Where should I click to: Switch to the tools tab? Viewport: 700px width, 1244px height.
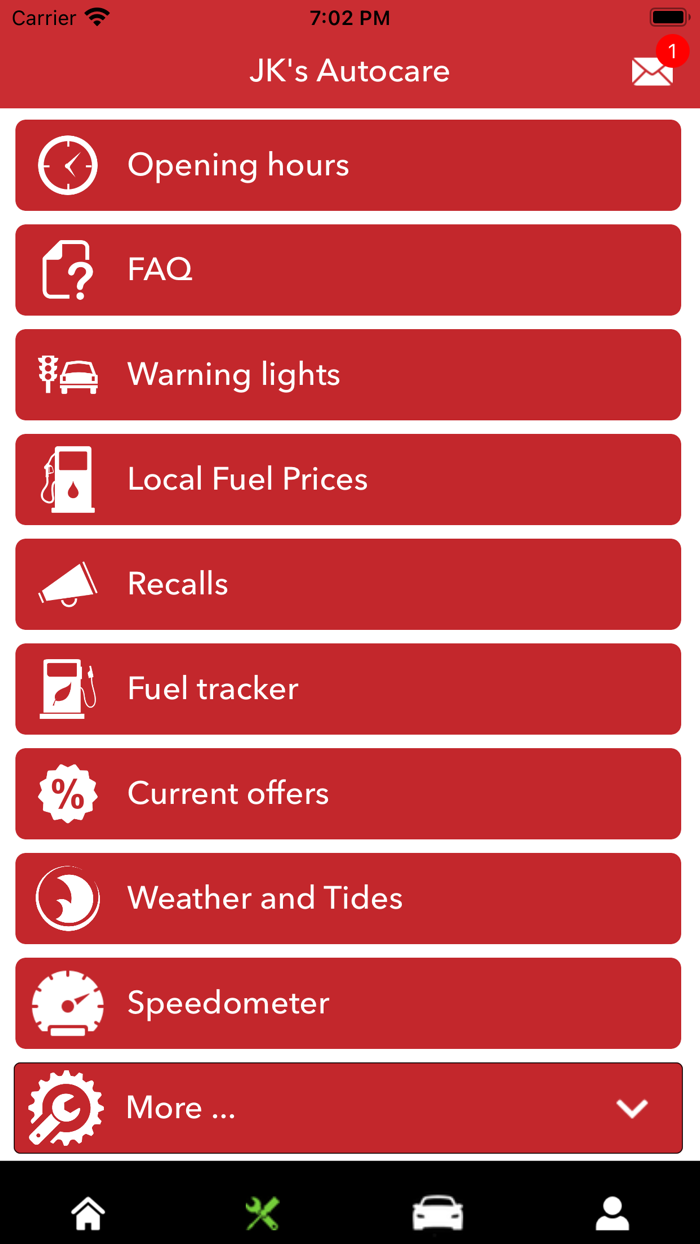pyautogui.click(x=262, y=1213)
